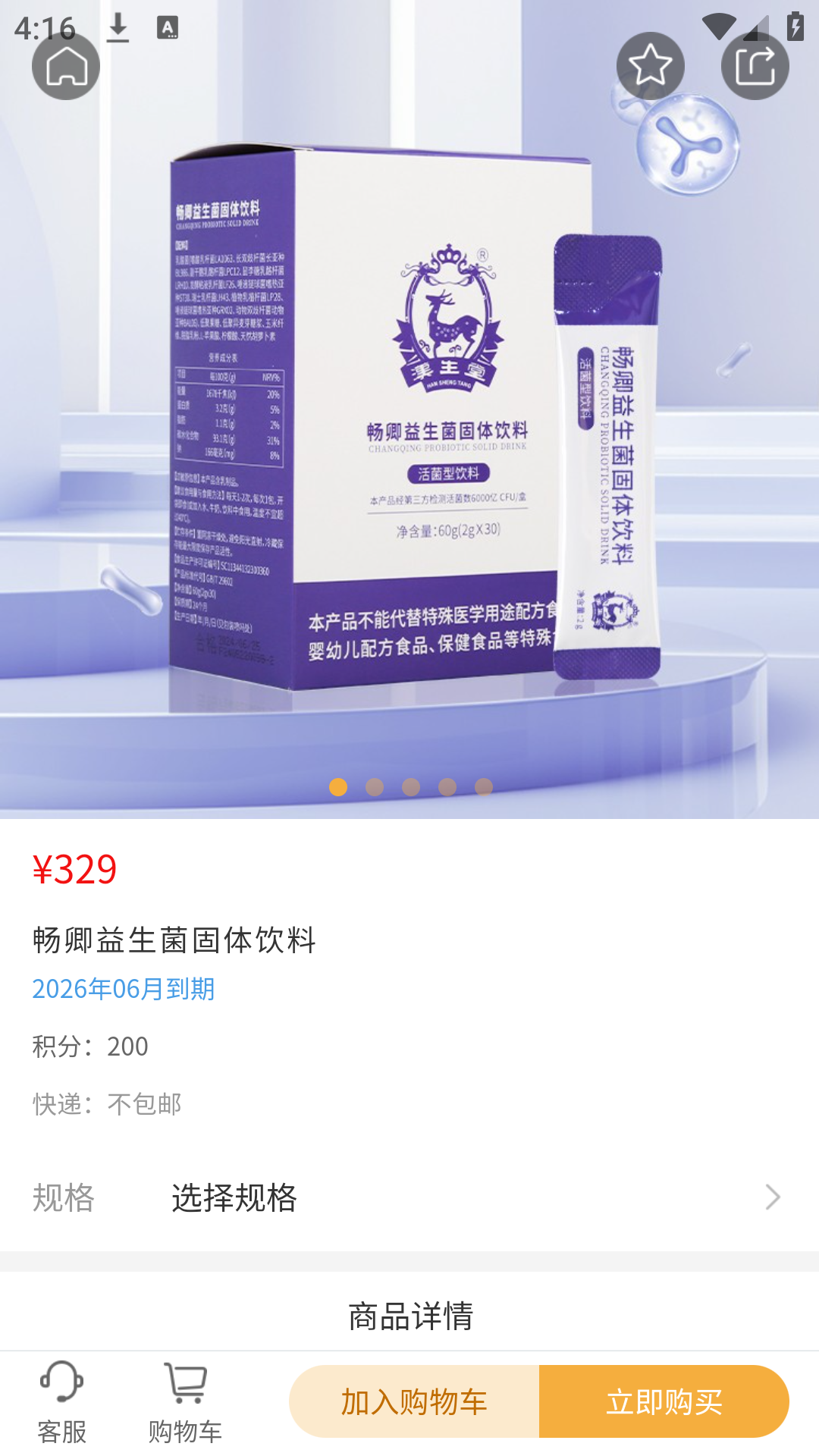This screenshot has width=819, height=1456.
Task: Add this product to favorites
Action: pyautogui.click(x=650, y=66)
